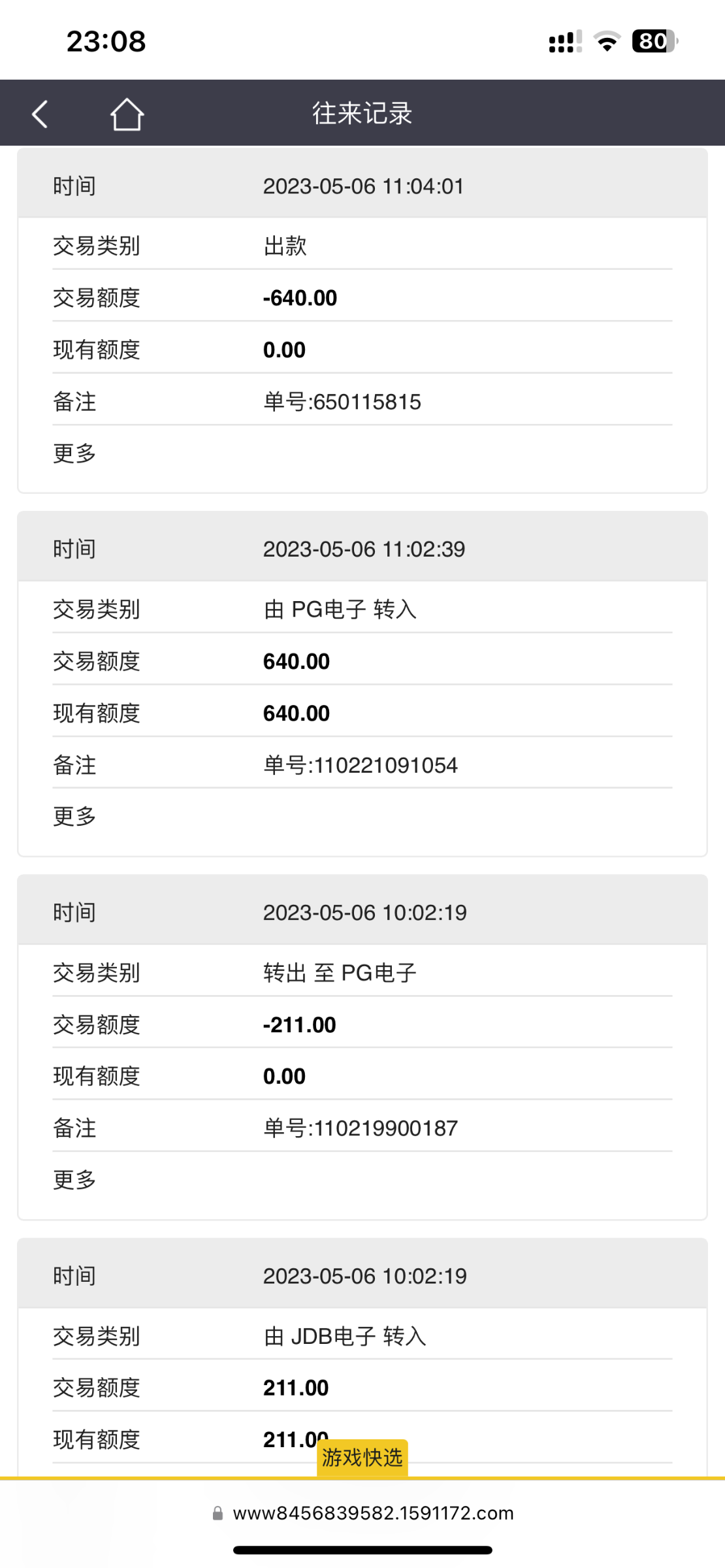The image size is (725, 1568).
Task: Click the clock showing 23:08
Action: pos(106,42)
